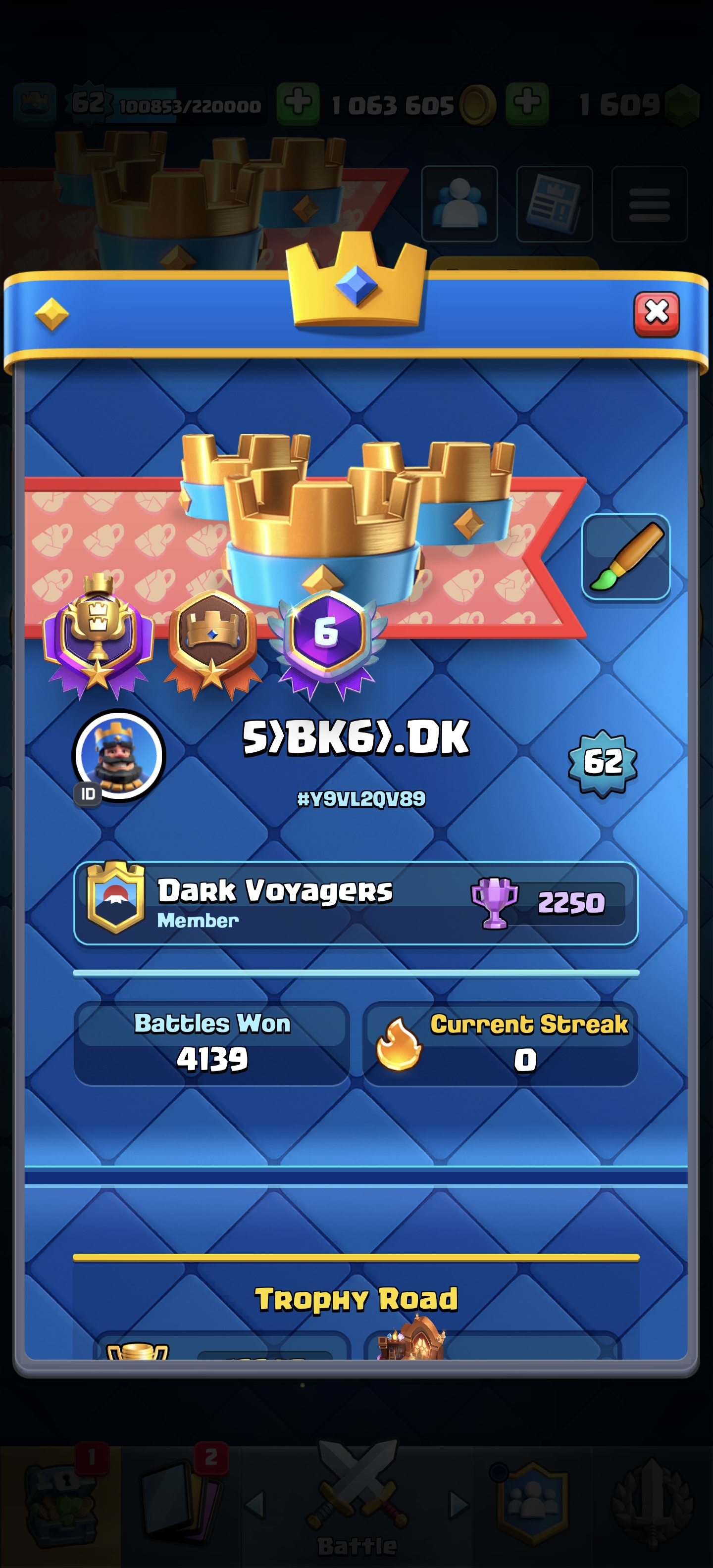Tap the ID badge on the avatar
The width and height of the screenshot is (713, 1568).
pos(88,793)
